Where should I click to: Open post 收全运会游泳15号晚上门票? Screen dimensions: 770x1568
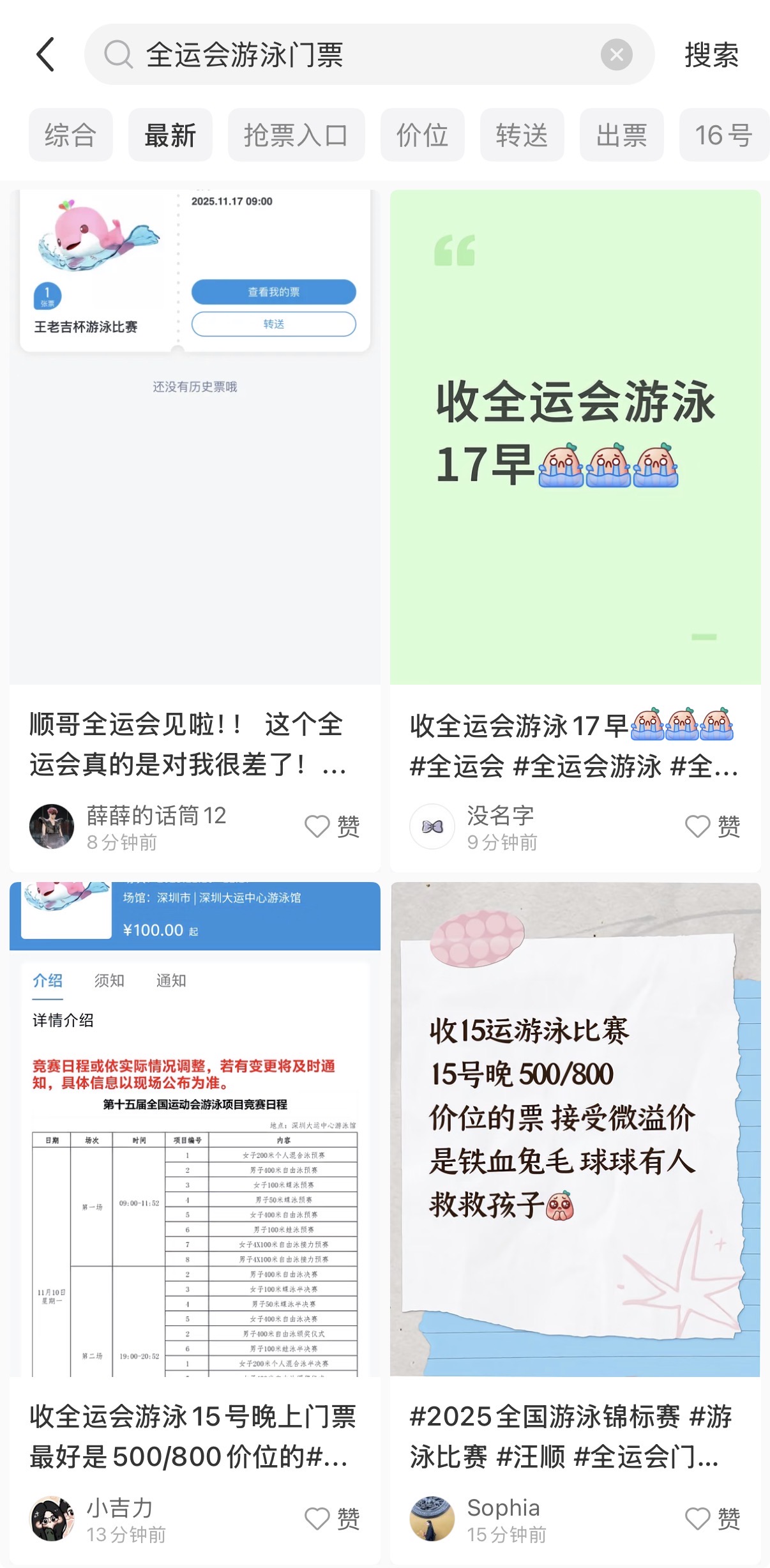[195, 1436]
